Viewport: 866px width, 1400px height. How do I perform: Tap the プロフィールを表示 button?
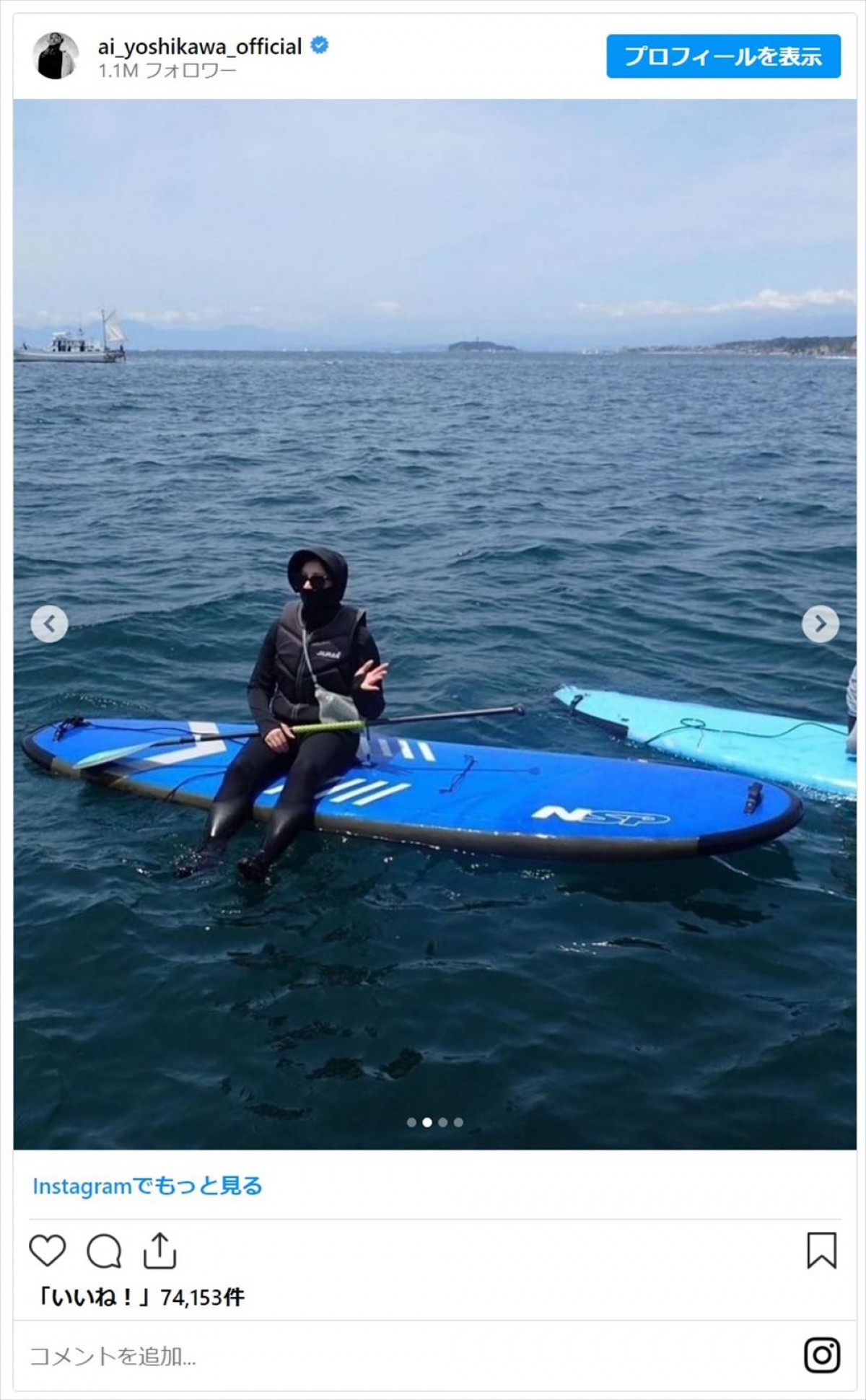[x=723, y=56]
